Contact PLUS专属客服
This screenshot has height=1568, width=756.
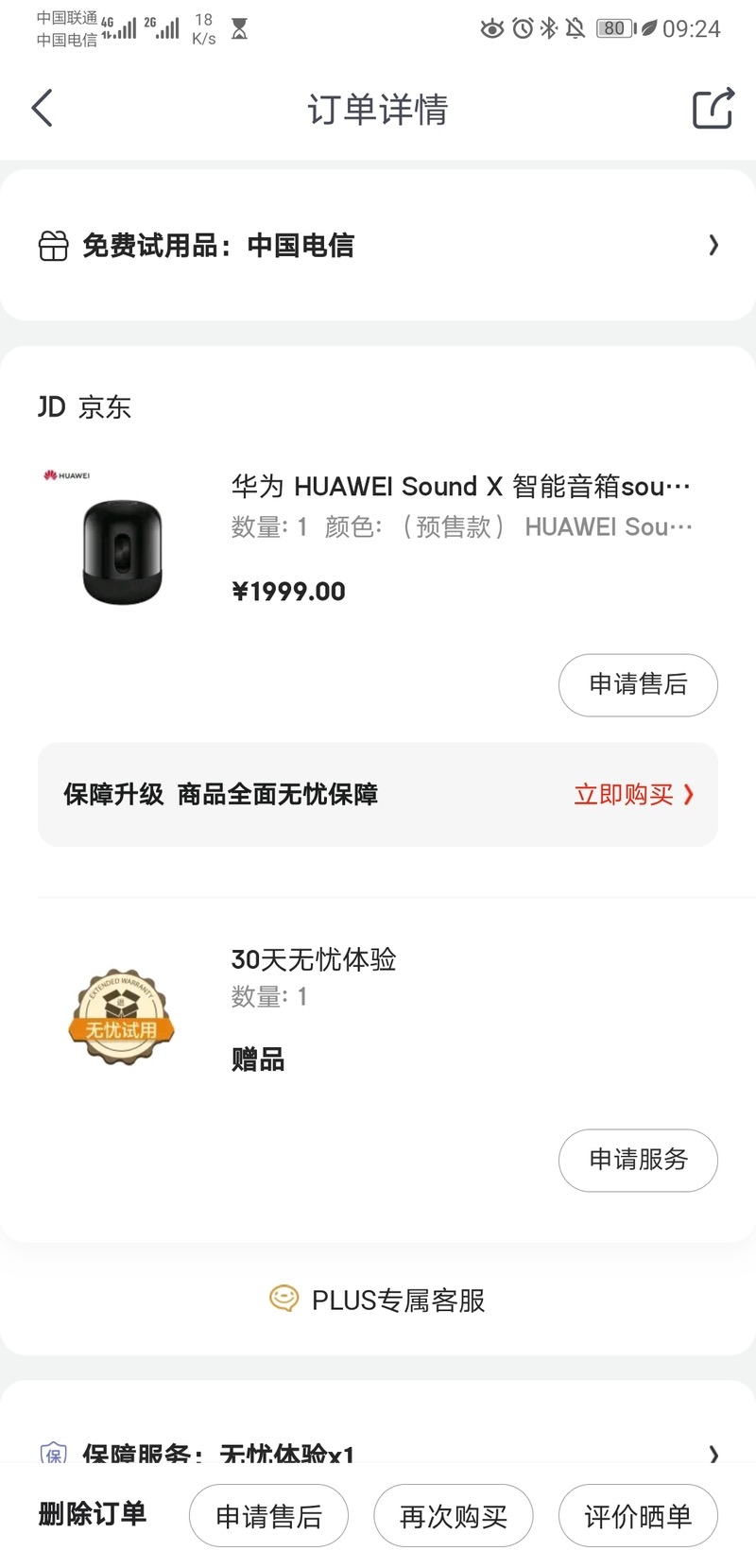click(x=378, y=1301)
